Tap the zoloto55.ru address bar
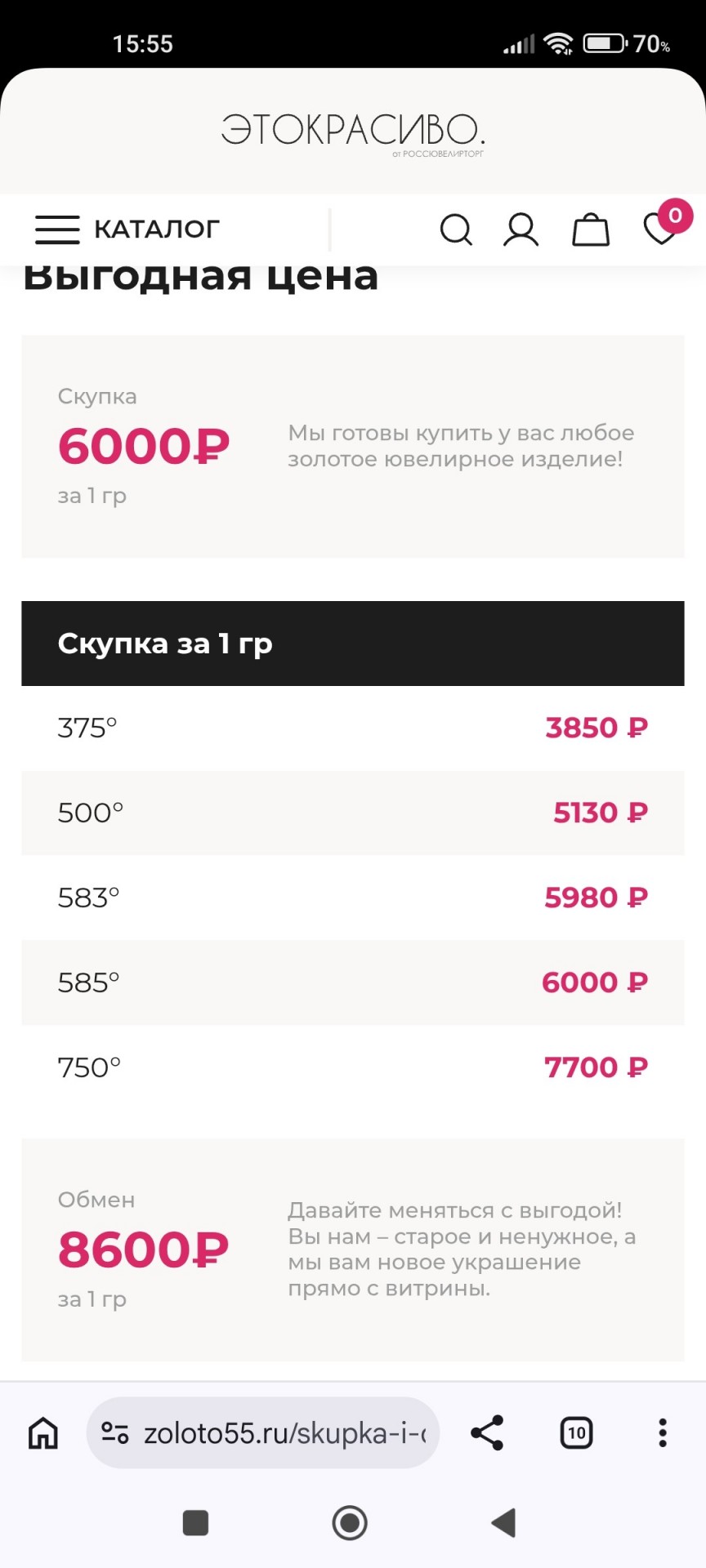706x1568 pixels. pos(263,1432)
